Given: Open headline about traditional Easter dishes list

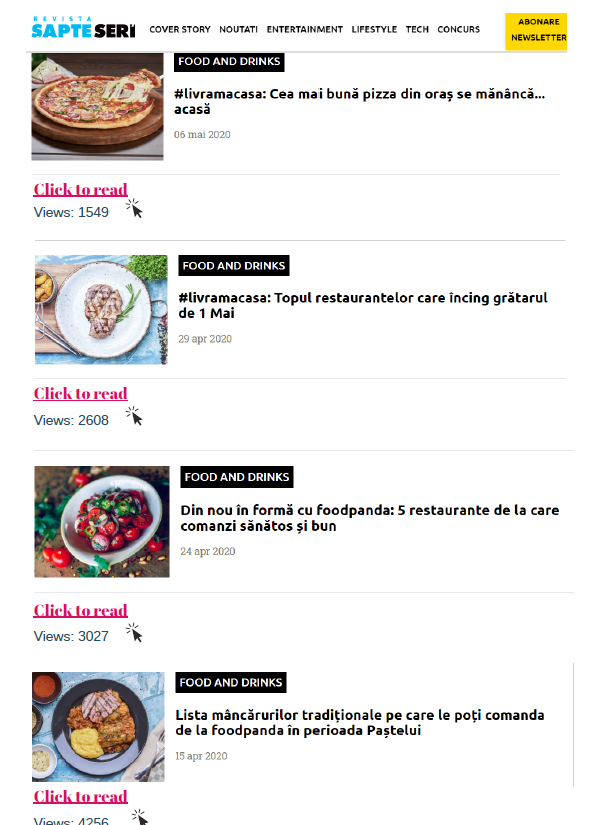Looking at the screenshot, I should pyautogui.click(x=360, y=722).
